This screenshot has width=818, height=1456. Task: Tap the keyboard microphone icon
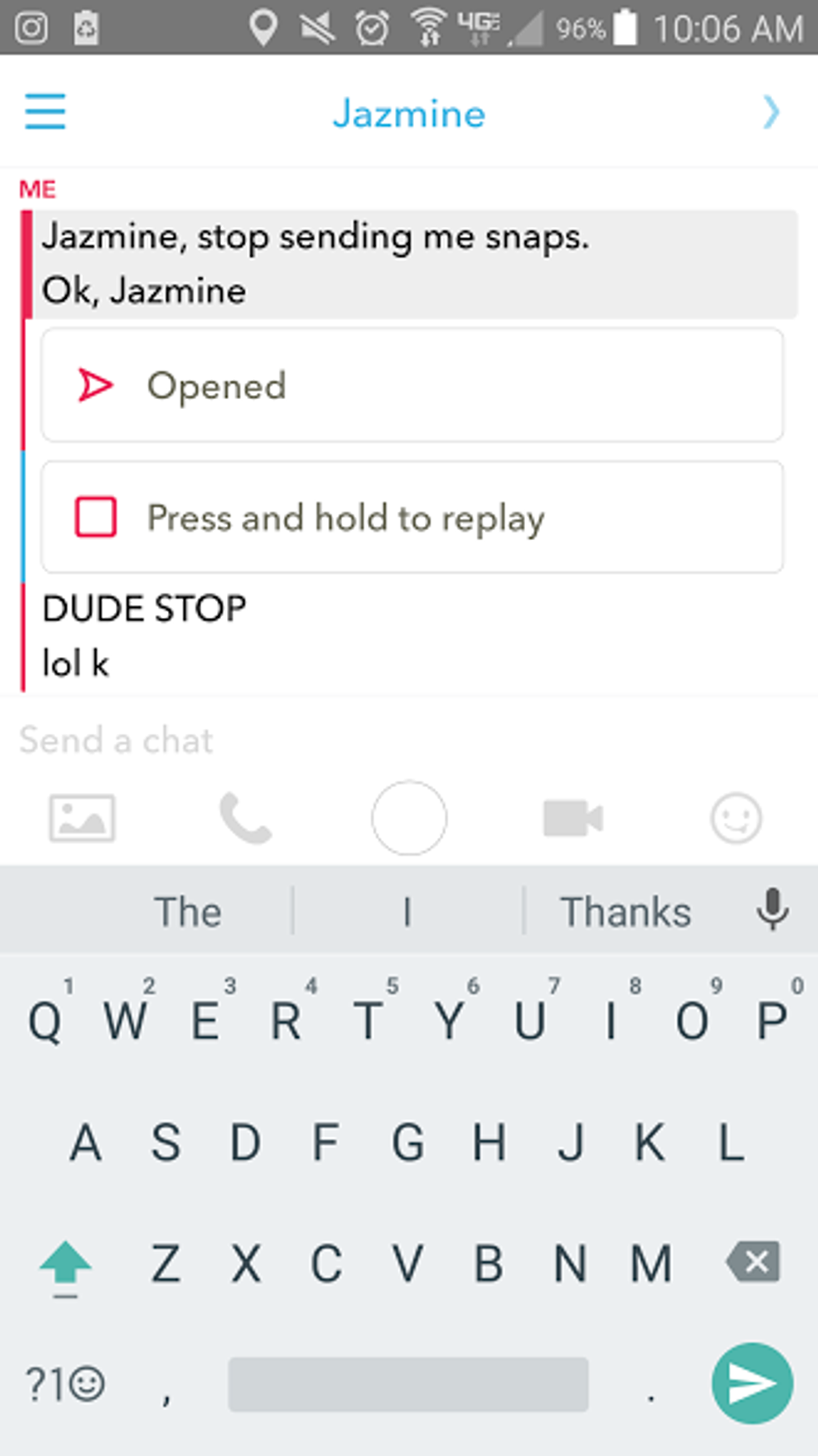click(773, 910)
